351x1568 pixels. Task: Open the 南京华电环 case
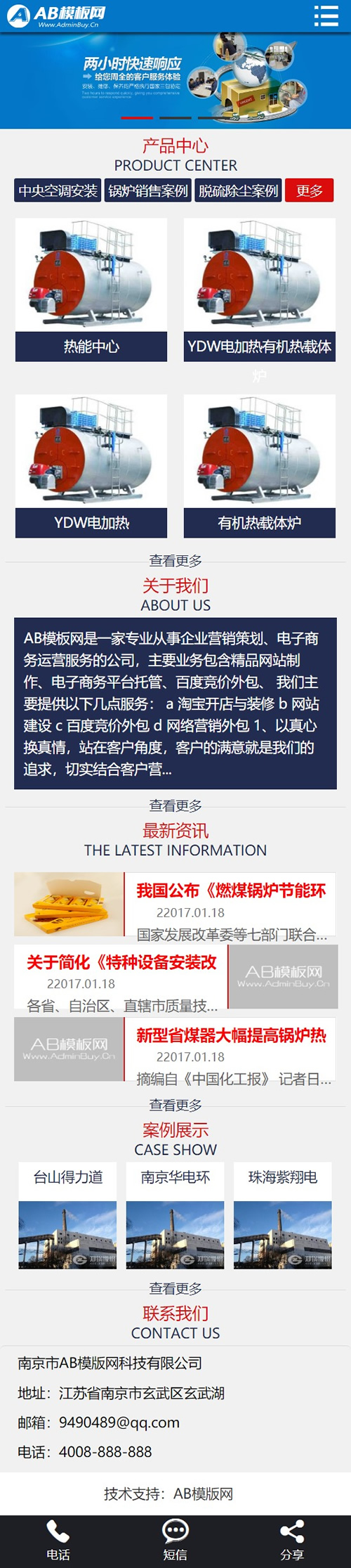tap(175, 1215)
